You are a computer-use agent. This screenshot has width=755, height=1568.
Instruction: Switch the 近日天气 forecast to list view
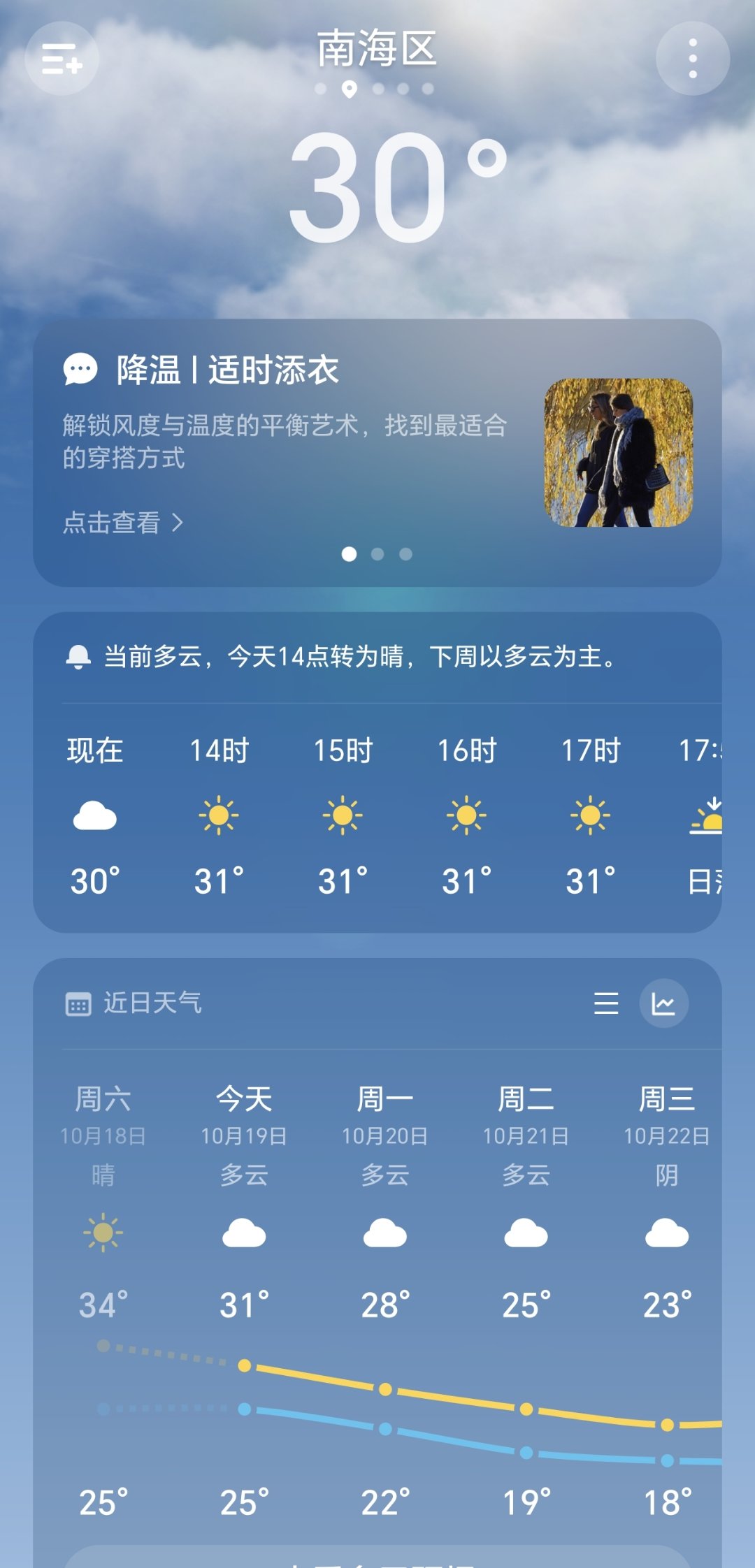606,1003
